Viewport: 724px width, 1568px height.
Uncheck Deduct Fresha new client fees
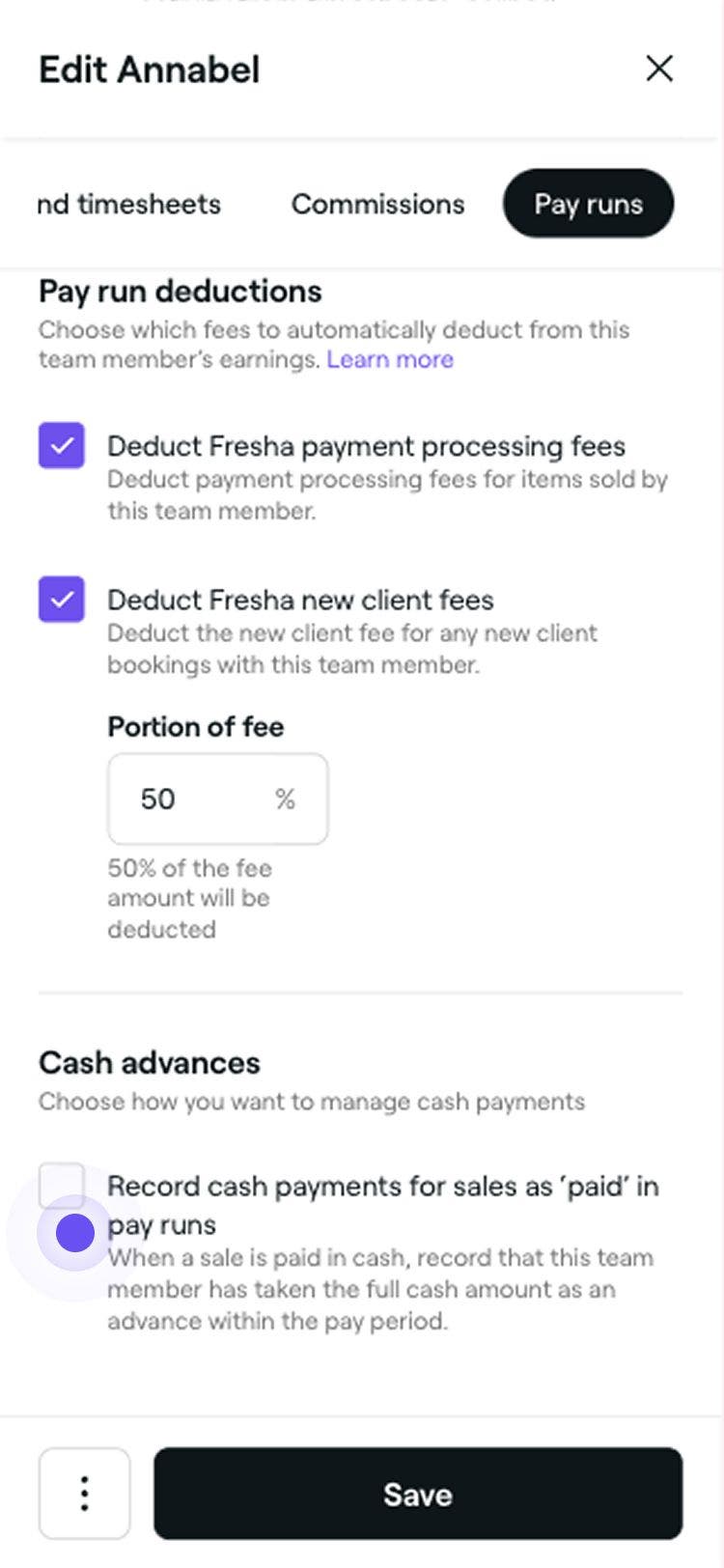coord(62,600)
